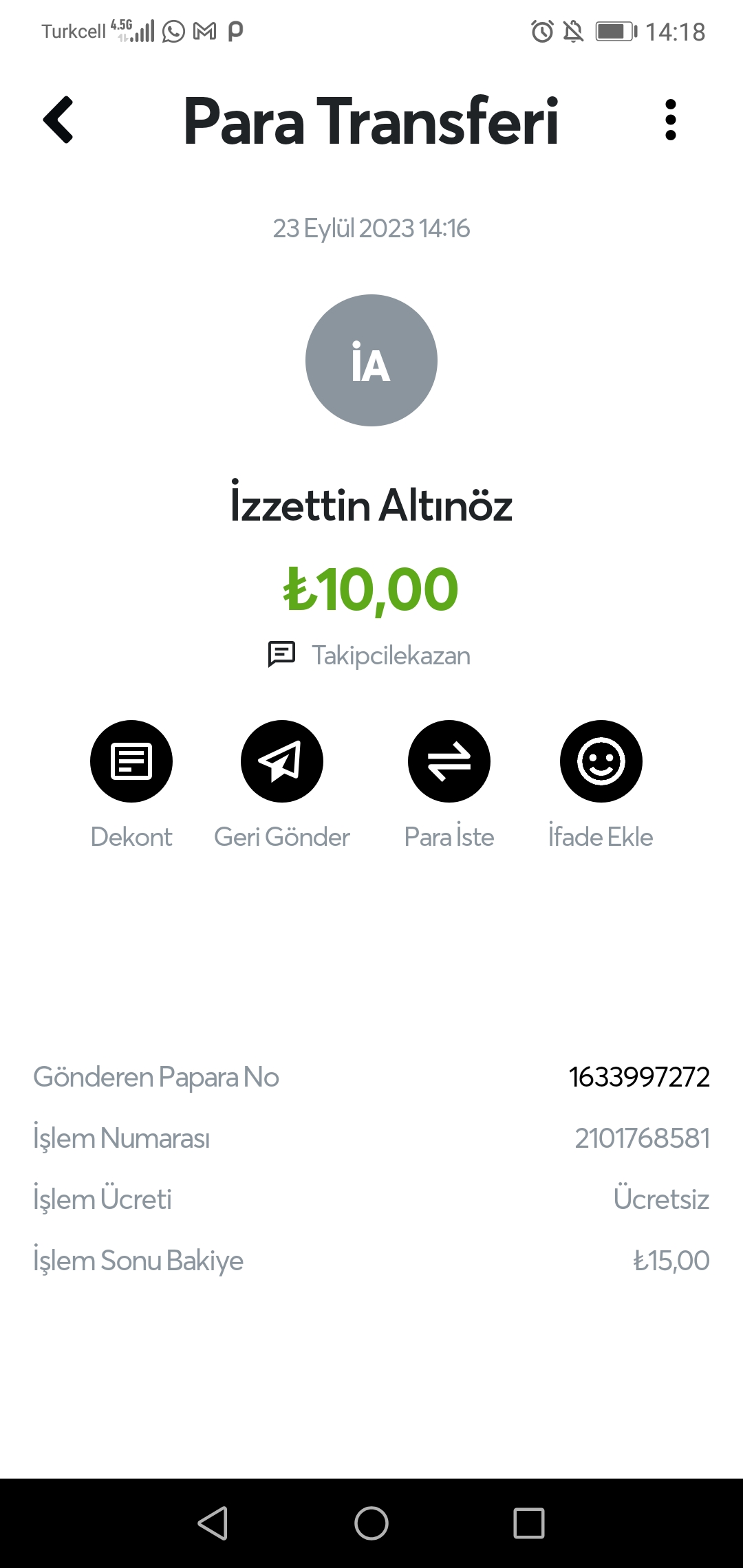Tap the system home button
This screenshot has height=1568, width=743.
(371, 1523)
